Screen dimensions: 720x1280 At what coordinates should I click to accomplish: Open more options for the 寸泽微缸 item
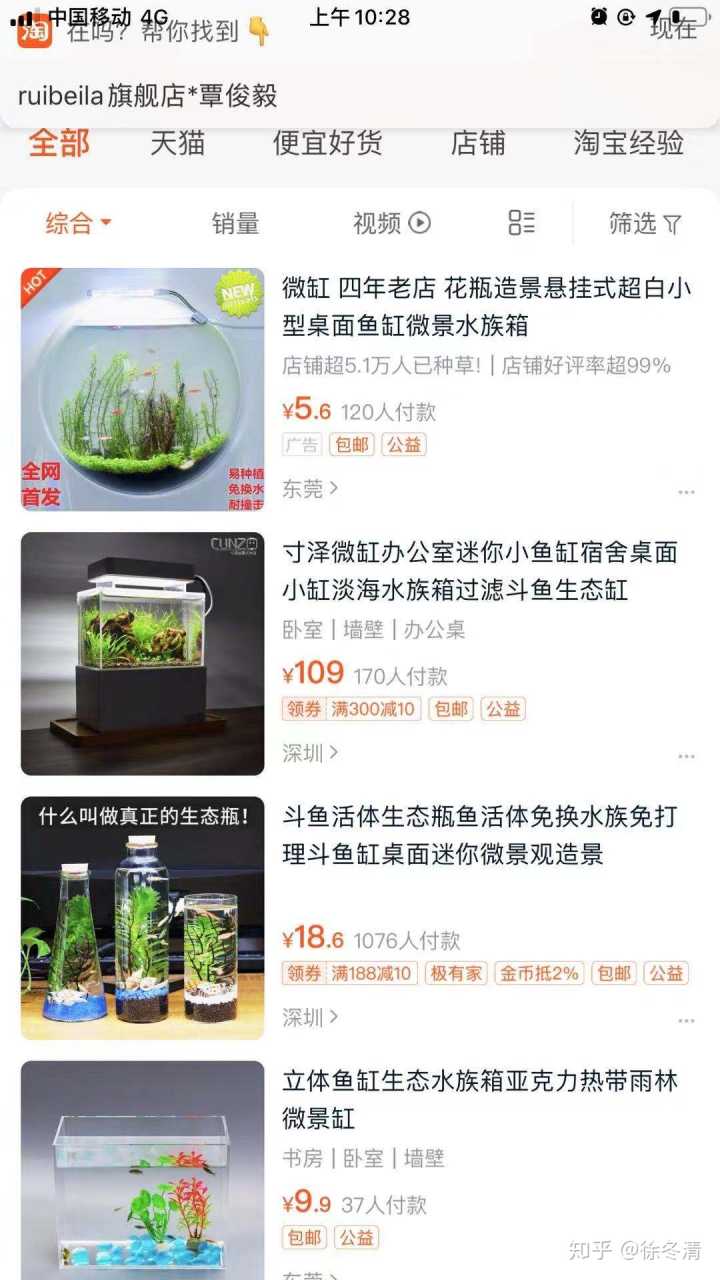686,756
